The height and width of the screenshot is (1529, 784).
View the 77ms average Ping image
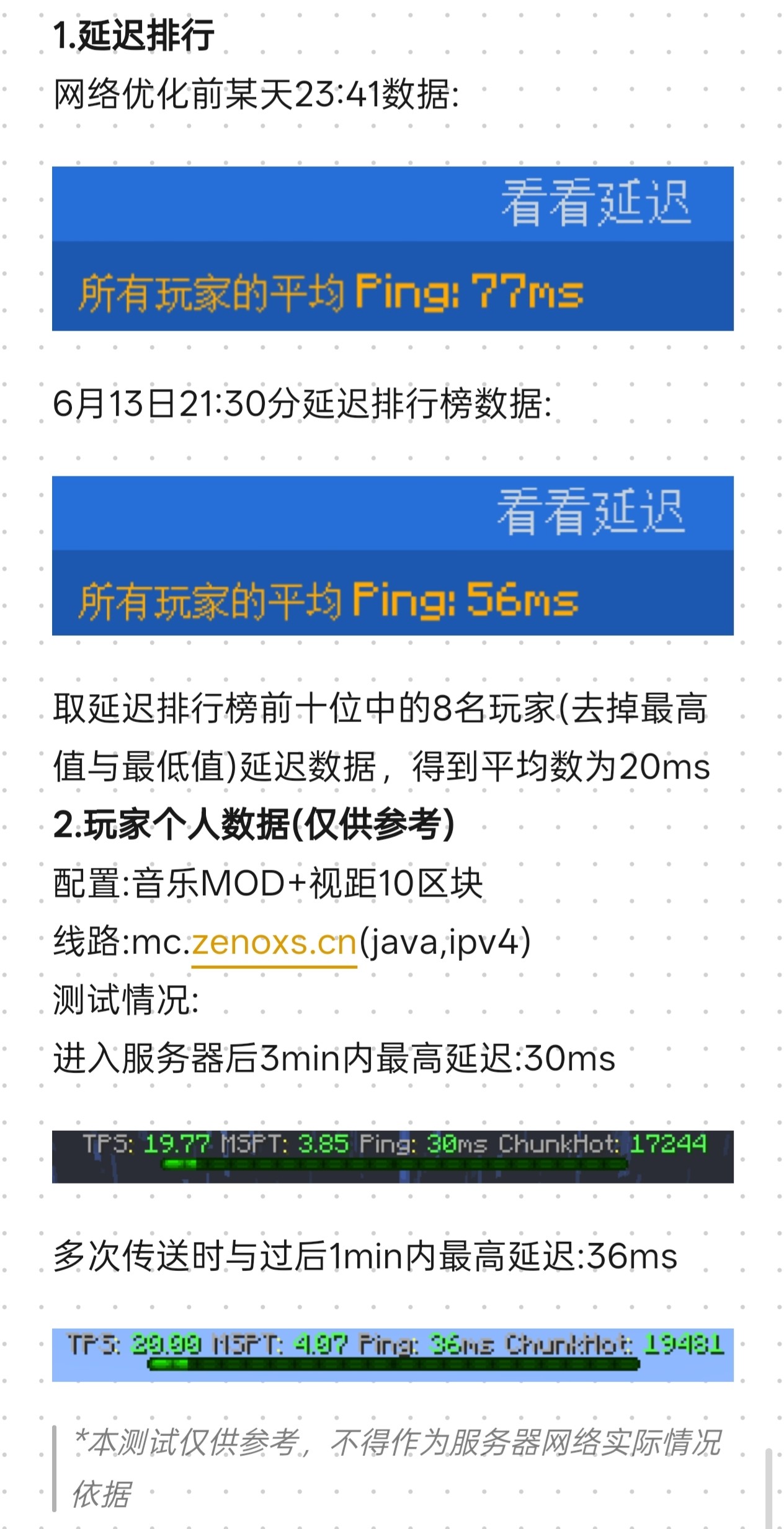tap(393, 249)
